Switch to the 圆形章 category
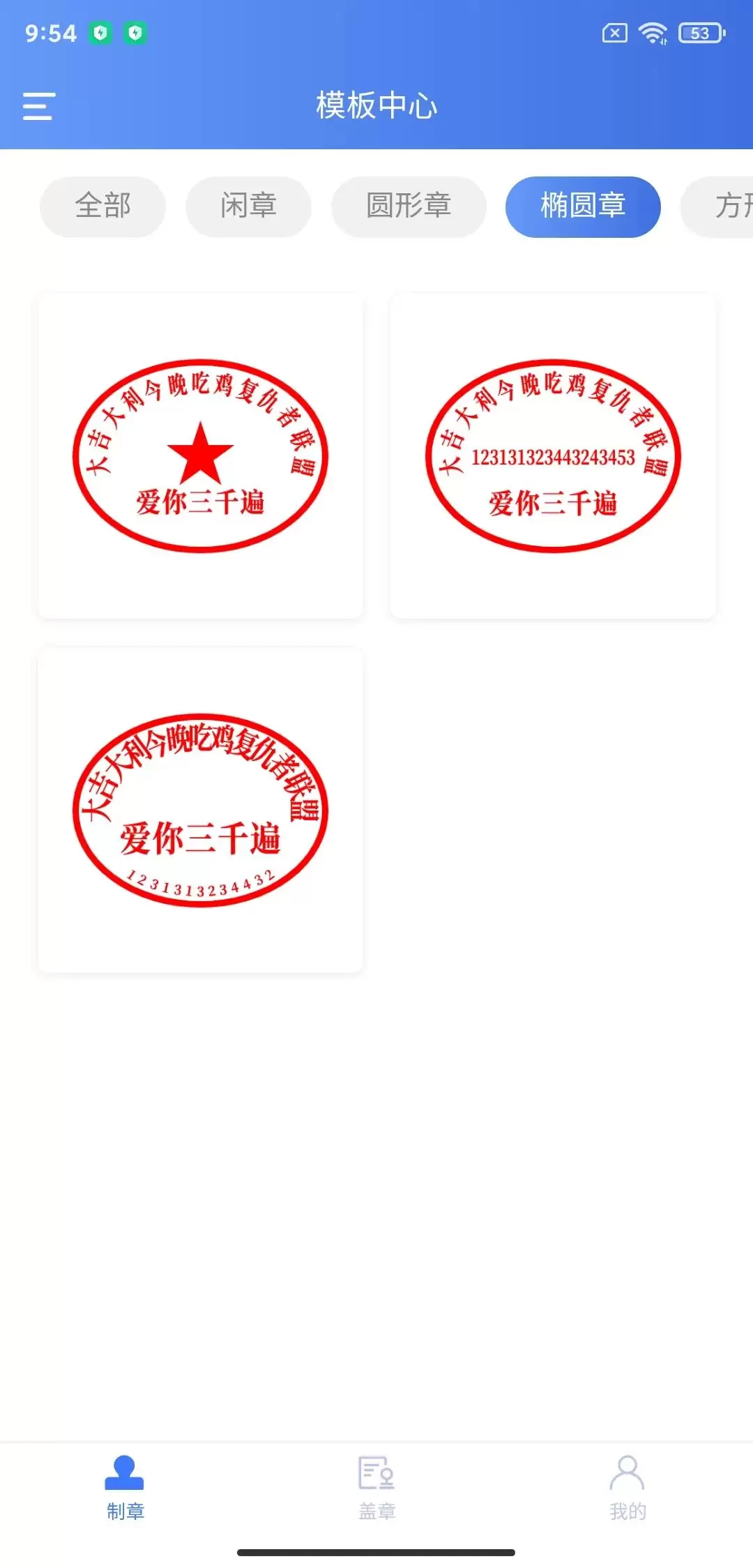Image resolution: width=753 pixels, height=1568 pixels. [x=409, y=206]
